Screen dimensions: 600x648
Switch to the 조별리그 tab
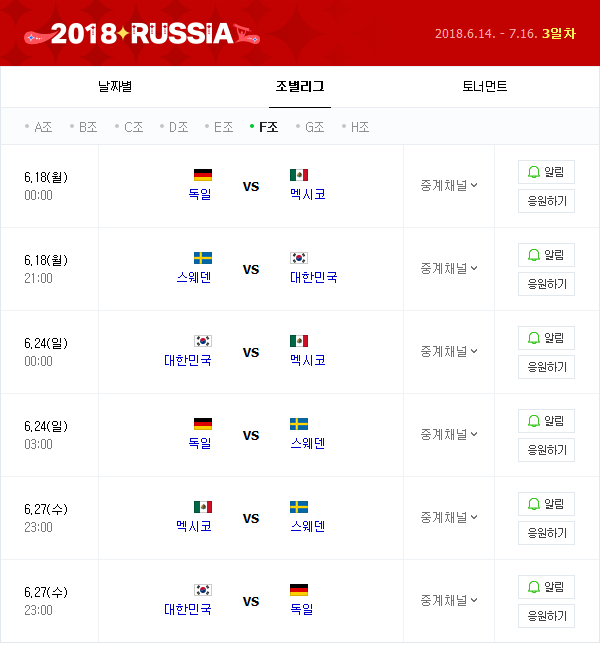pyautogui.click(x=300, y=87)
